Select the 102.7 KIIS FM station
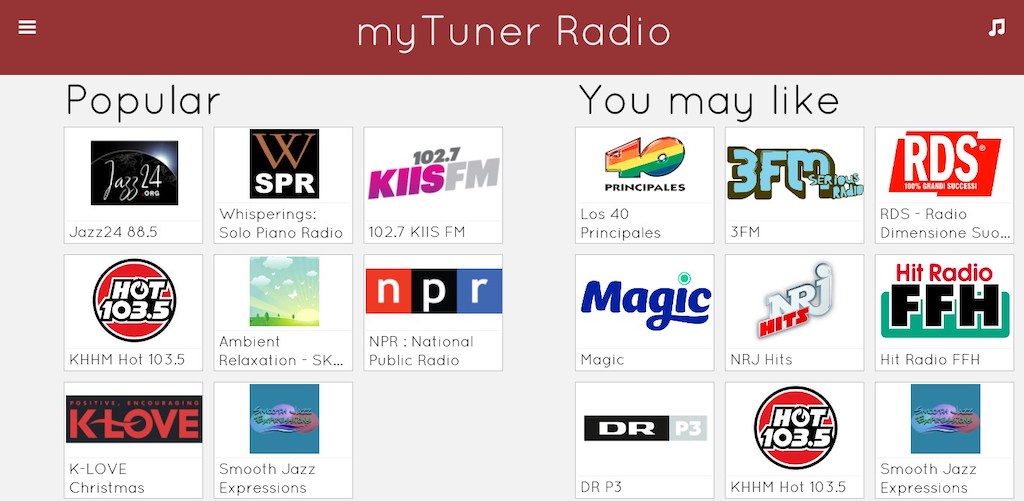 [433, 185]
